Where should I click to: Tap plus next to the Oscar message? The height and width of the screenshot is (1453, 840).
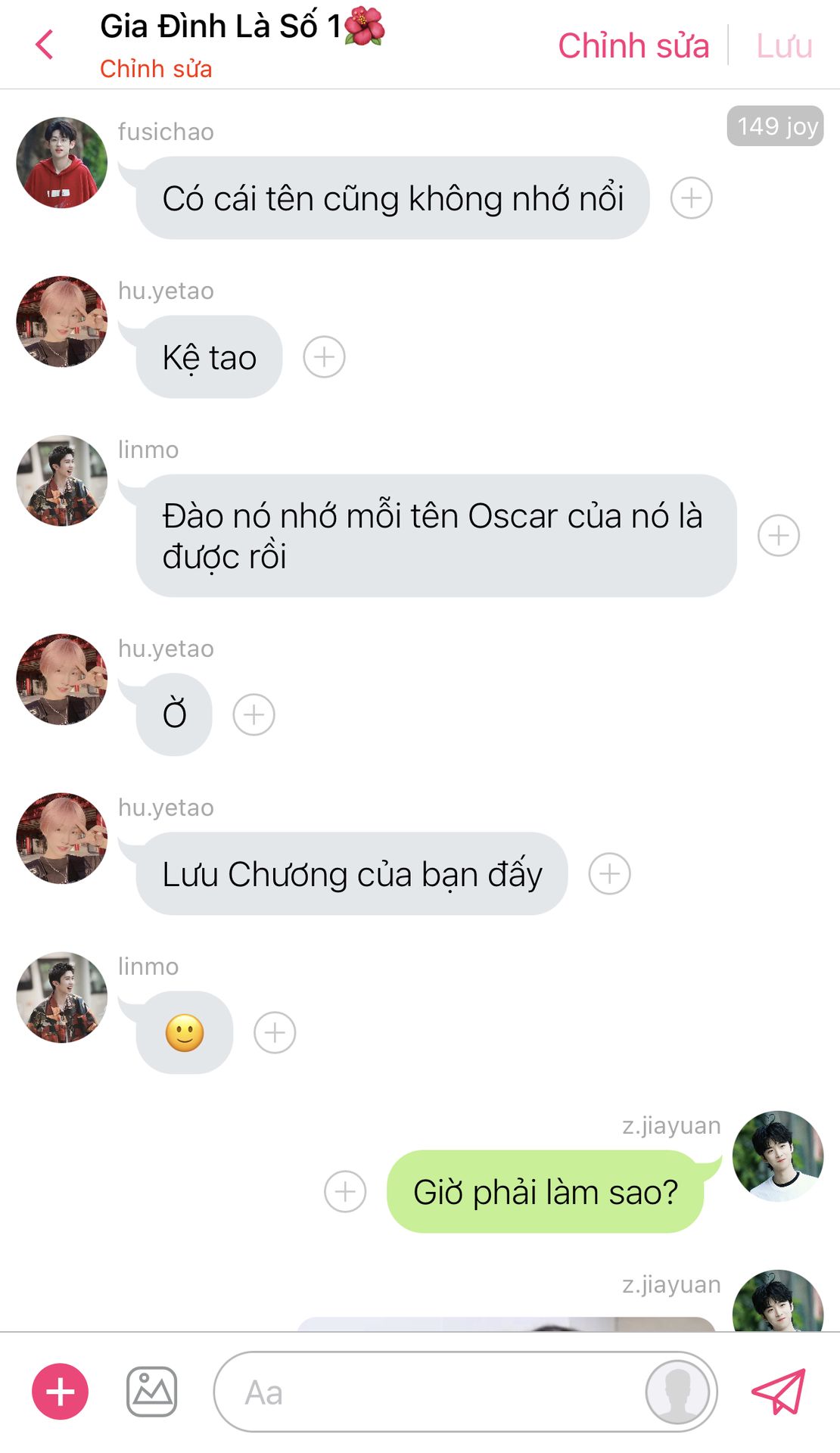778,536
